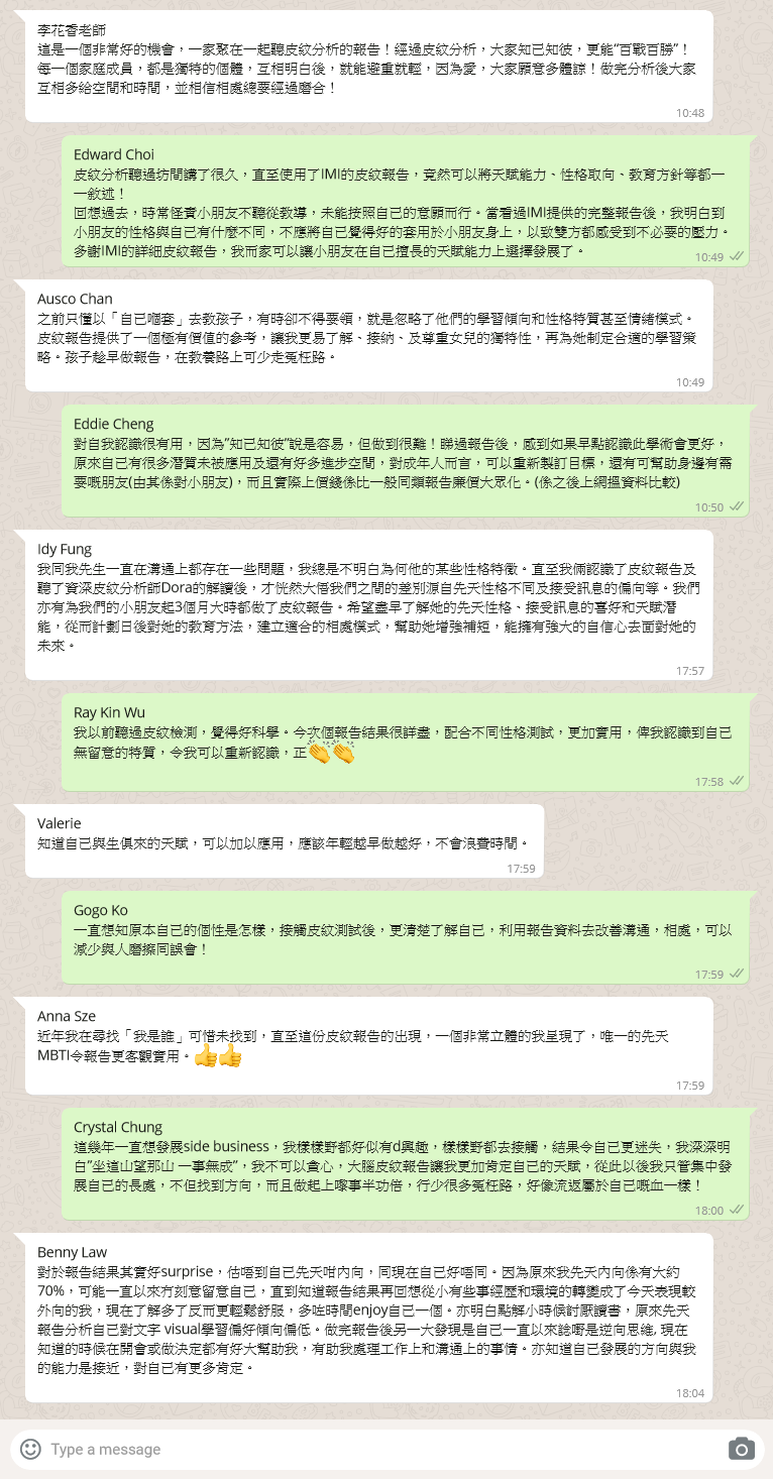The image size is (773, 1479).
Task: Open the emoji picker
Action: [x=31, y=1448]
